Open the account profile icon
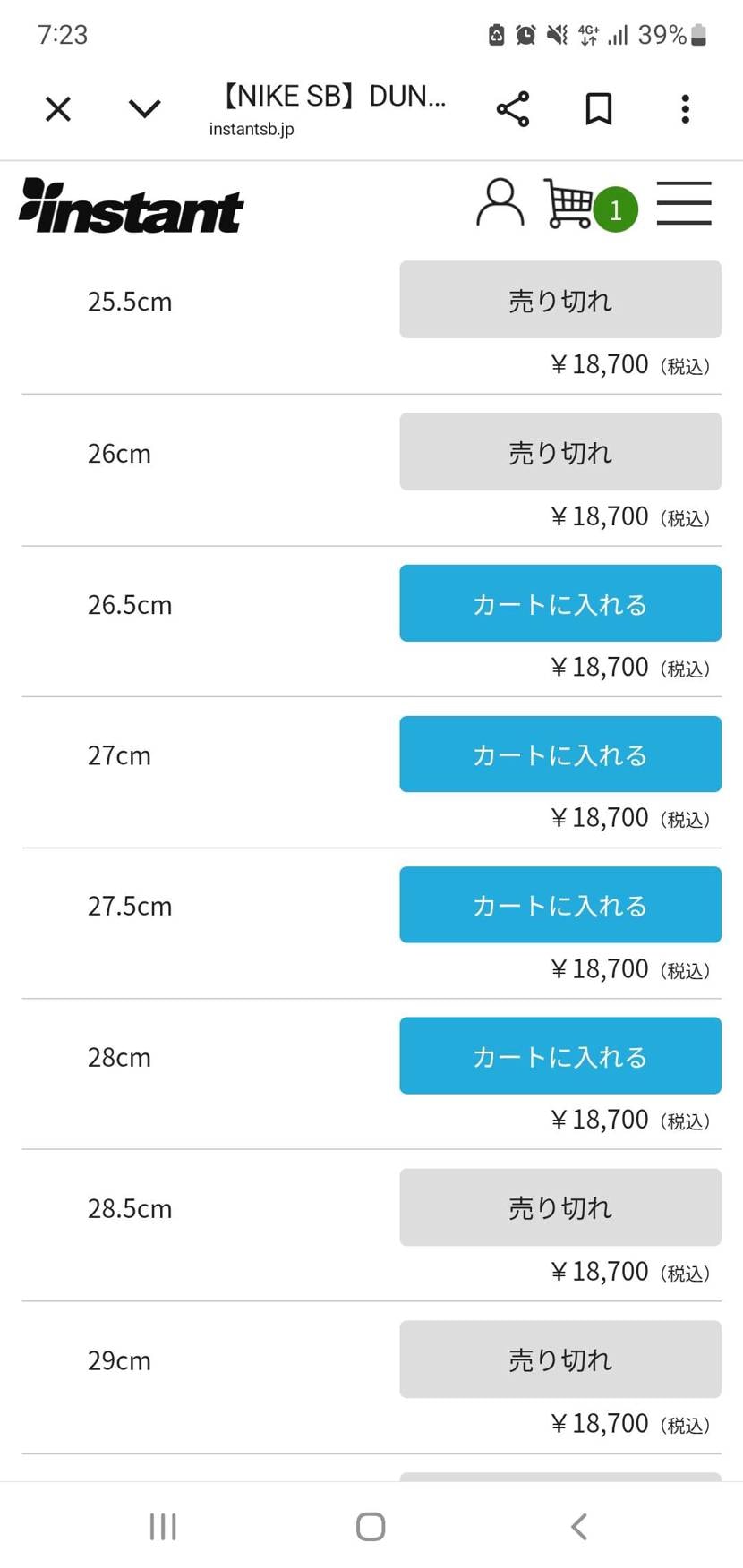Image resolution: width=743 pixels, height=1568 pixels. 500,206
